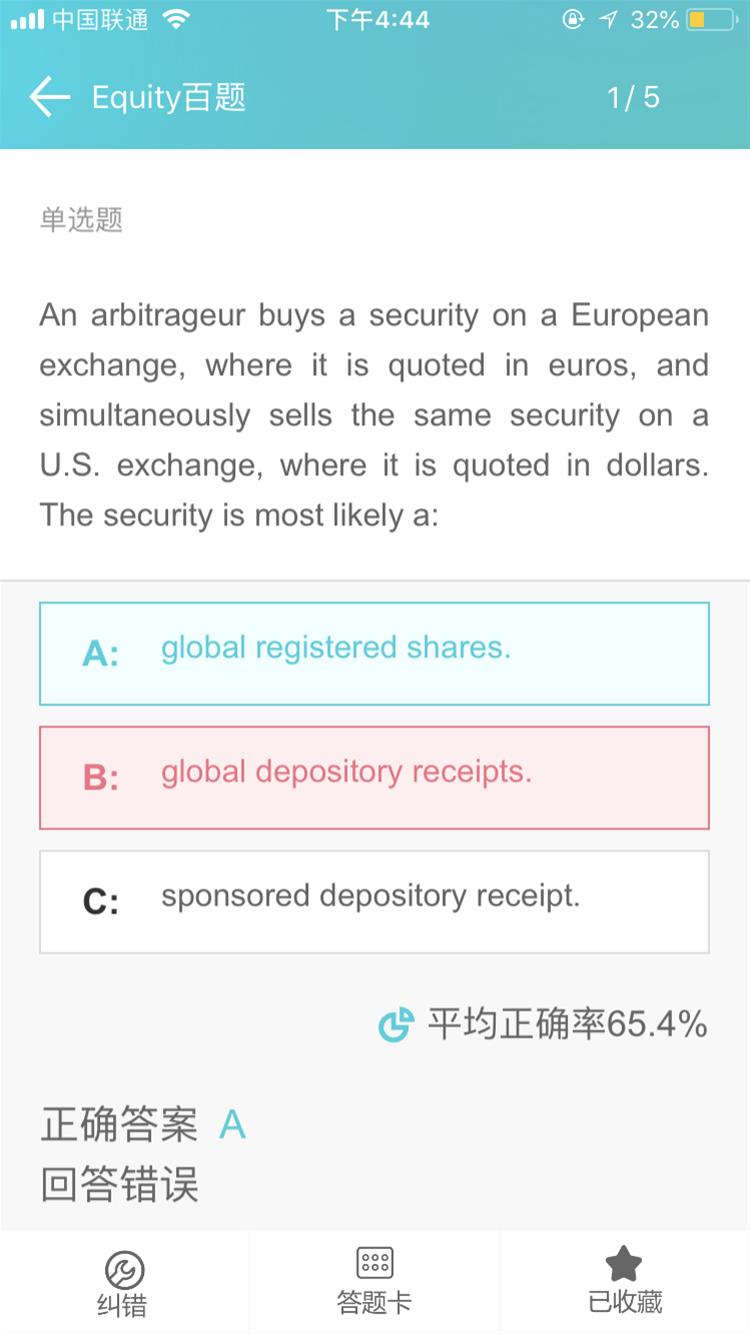Screen dimensions: 750x1334
Task: Choose option C sponsored depository receipt
Action: pyautogui.click(x=374, y=902)
